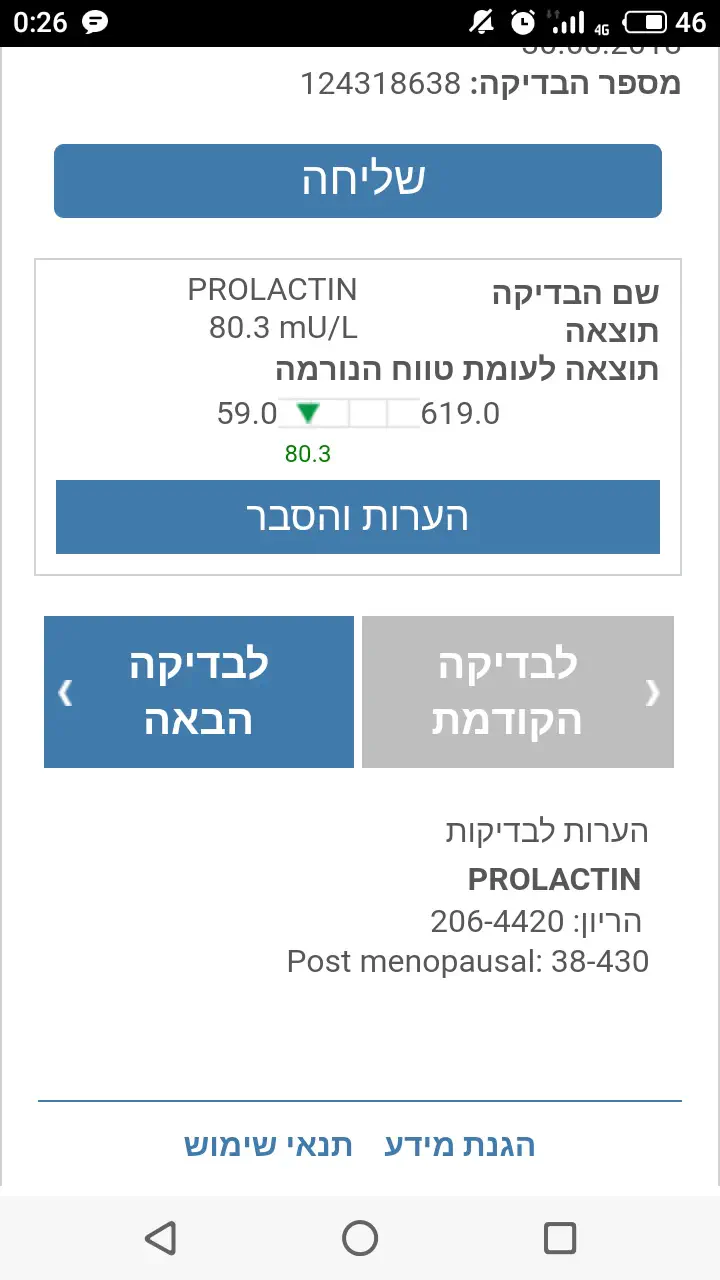The height and width of the screenshot is (1280, 720).
Task: Open תנאי שימוש terms of use link
Action: (268, 1146)
